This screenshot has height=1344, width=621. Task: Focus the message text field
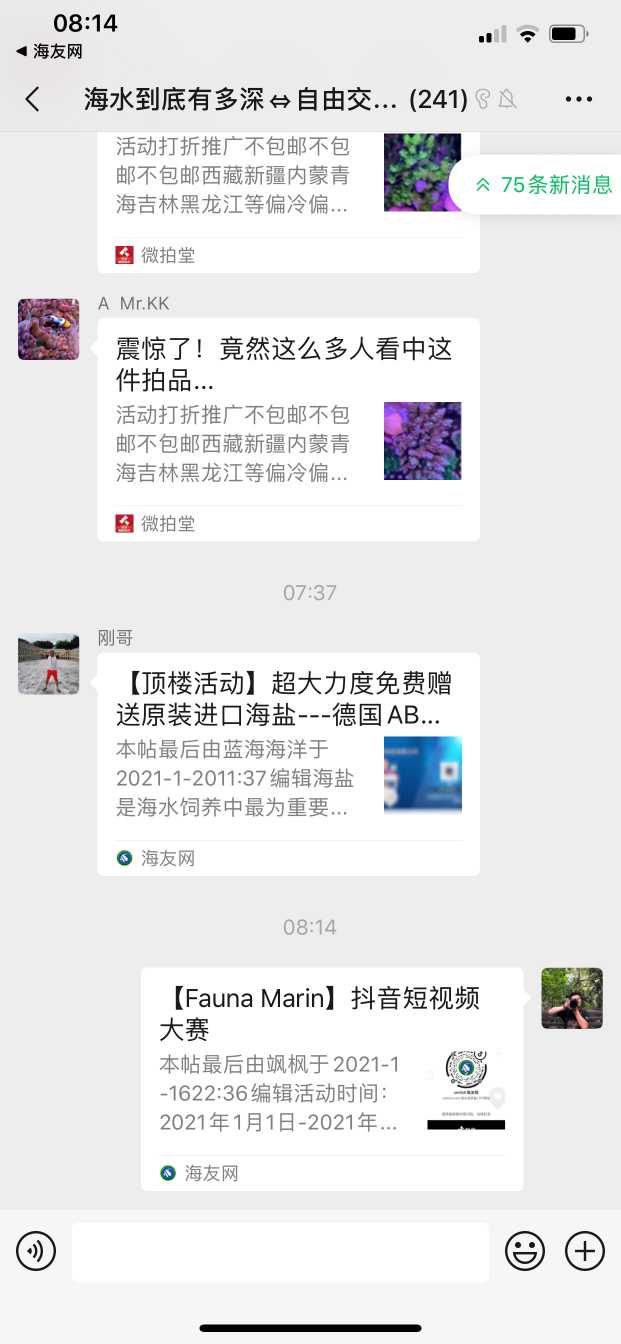point(280,1251)
